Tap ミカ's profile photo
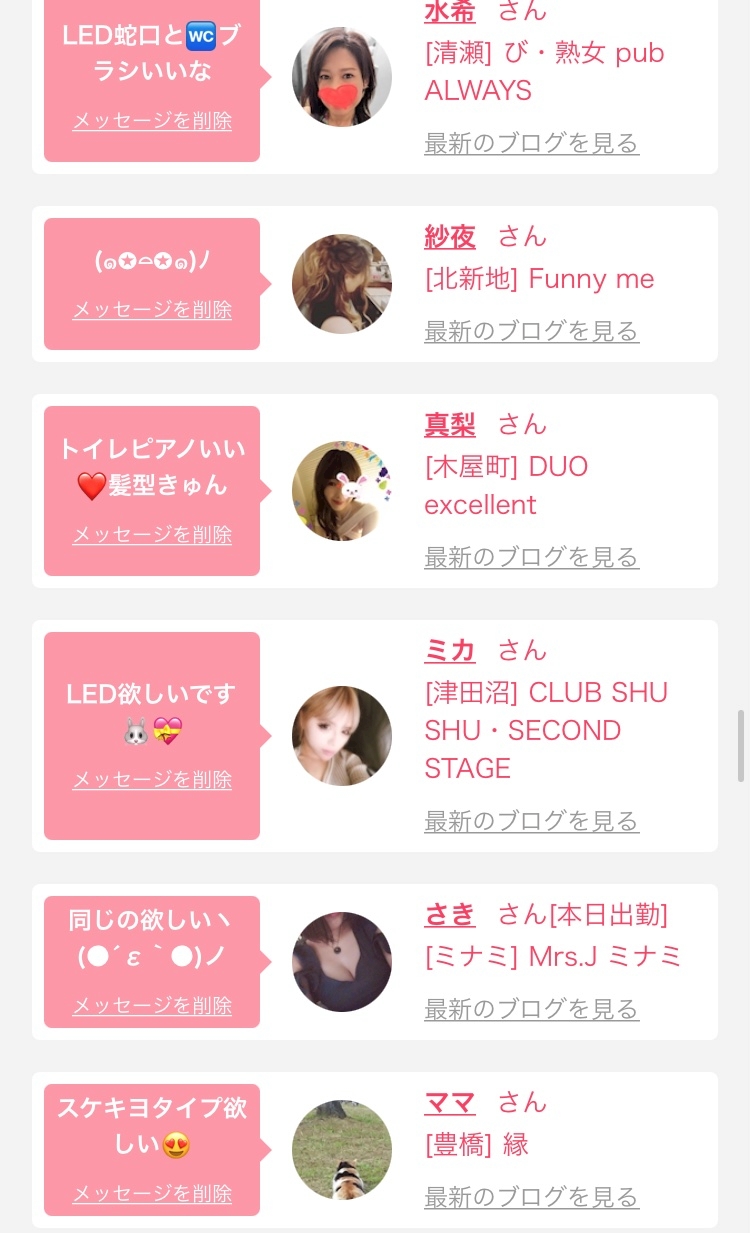The width and height of the screenshot is (750, 1233). coord(342,736)
